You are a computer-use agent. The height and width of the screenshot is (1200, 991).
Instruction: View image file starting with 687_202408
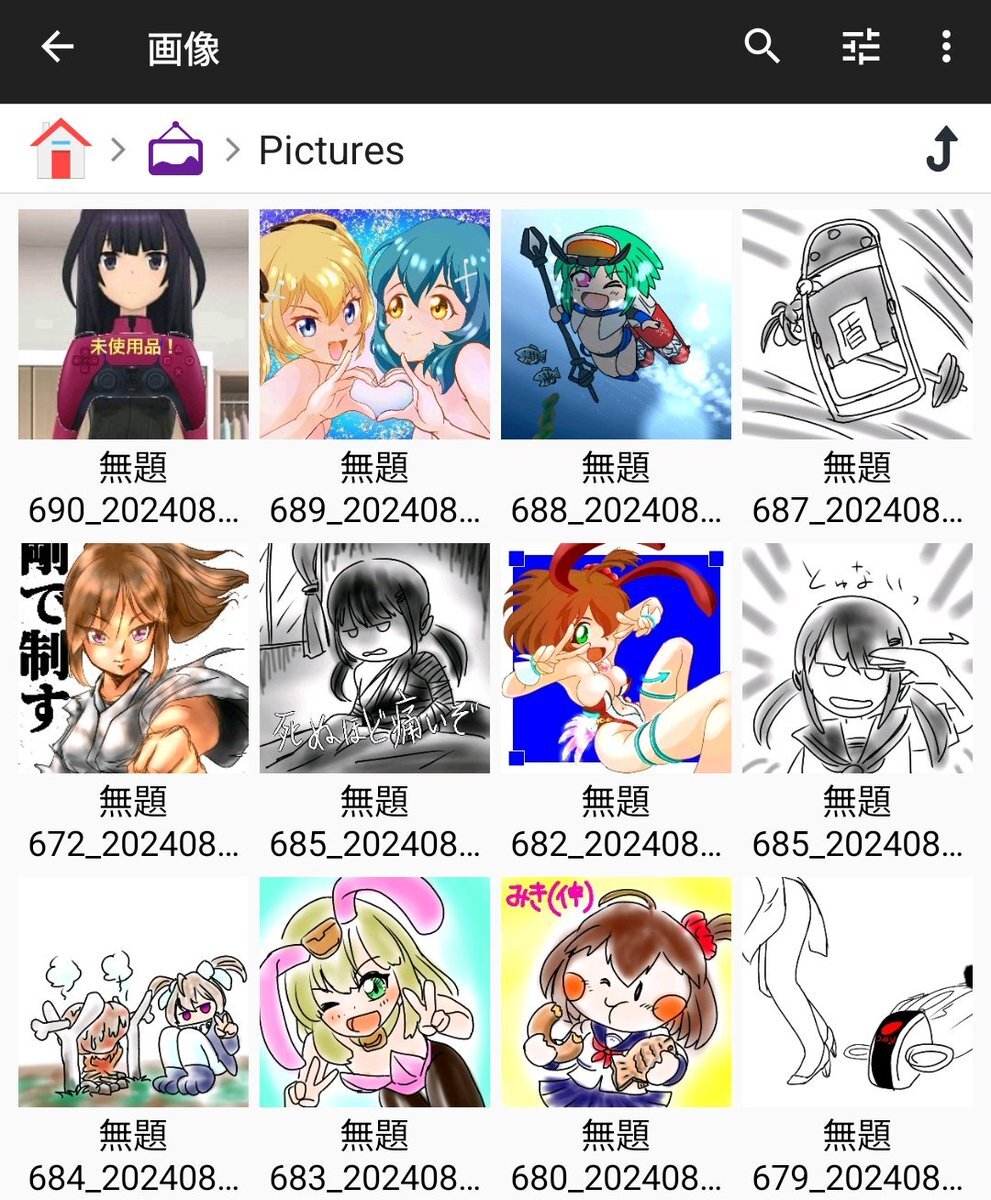point(857,324)
